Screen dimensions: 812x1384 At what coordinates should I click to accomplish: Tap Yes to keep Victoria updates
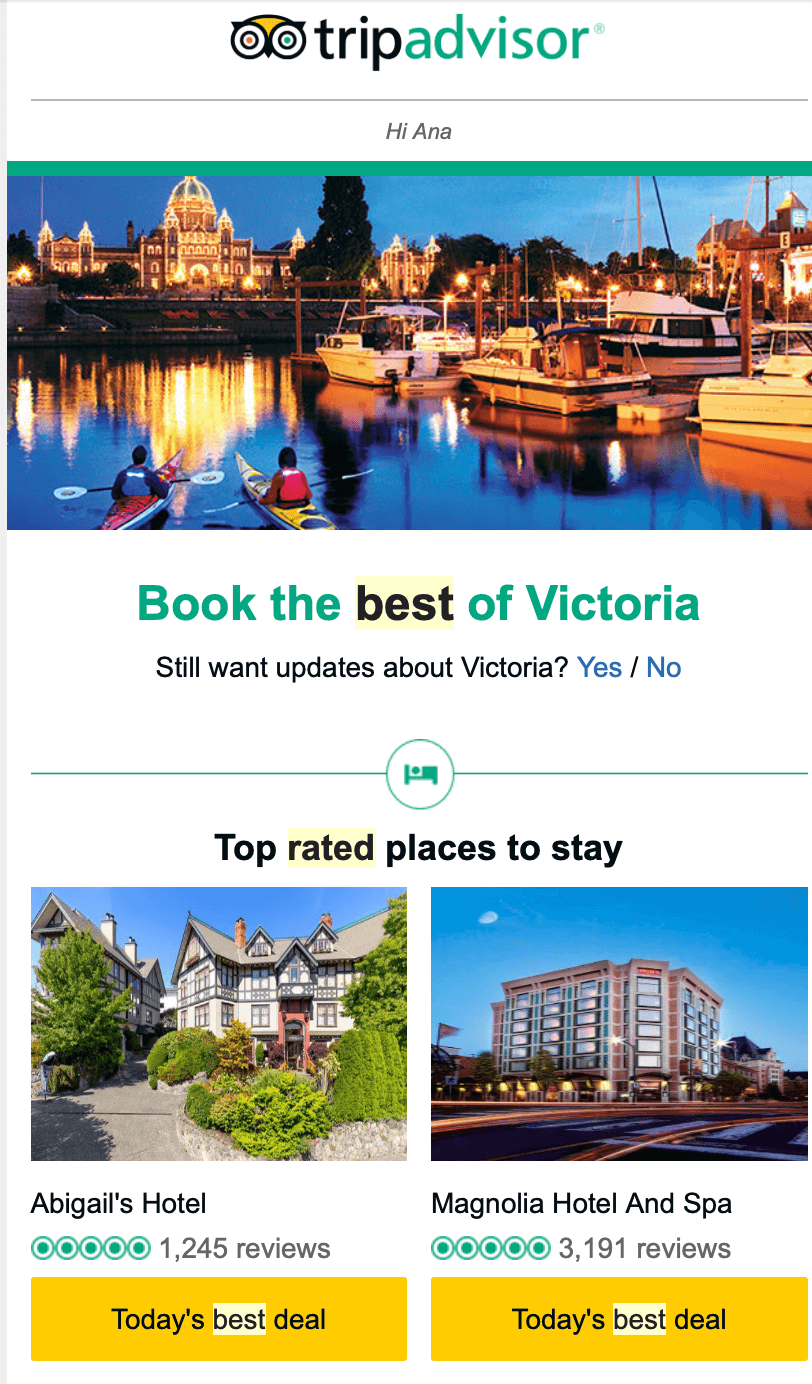[599, 667]
